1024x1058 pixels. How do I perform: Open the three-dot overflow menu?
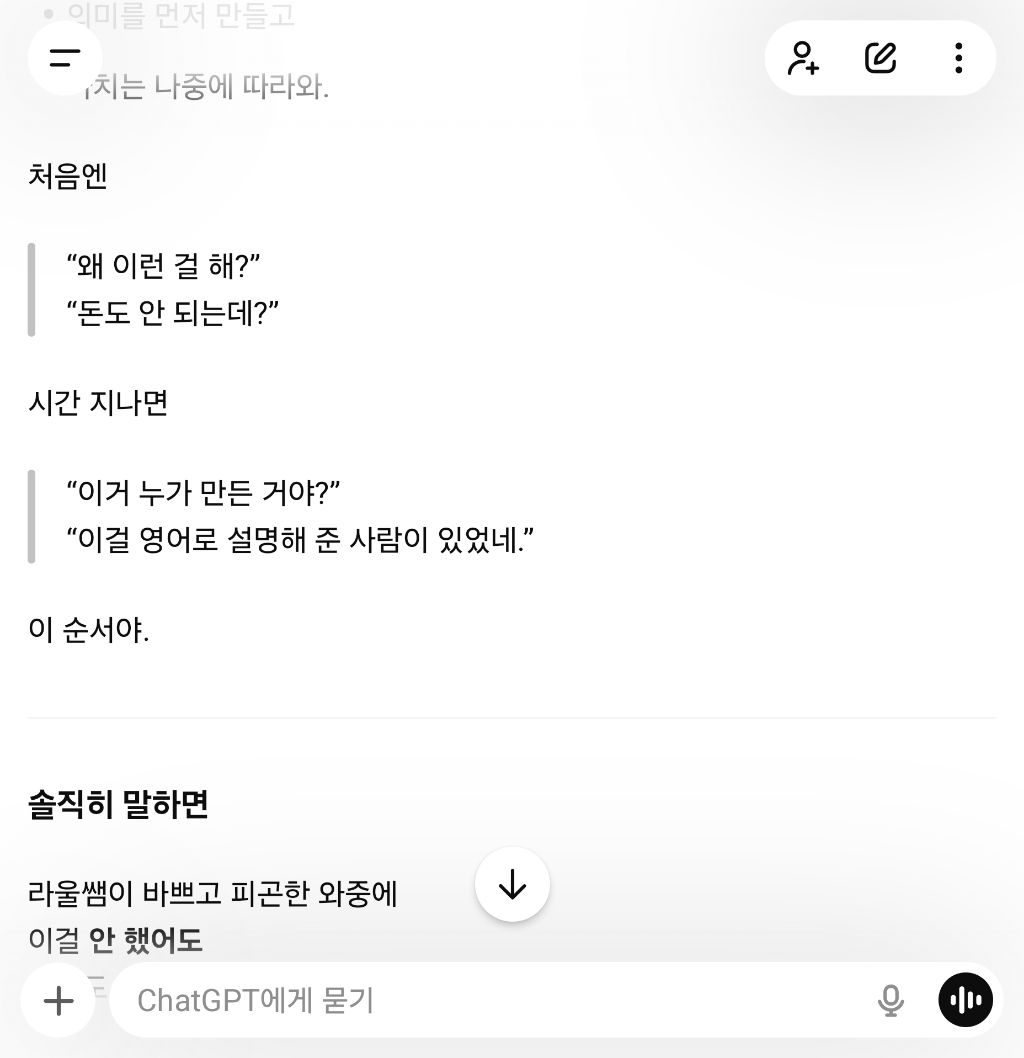click(958, 58)
